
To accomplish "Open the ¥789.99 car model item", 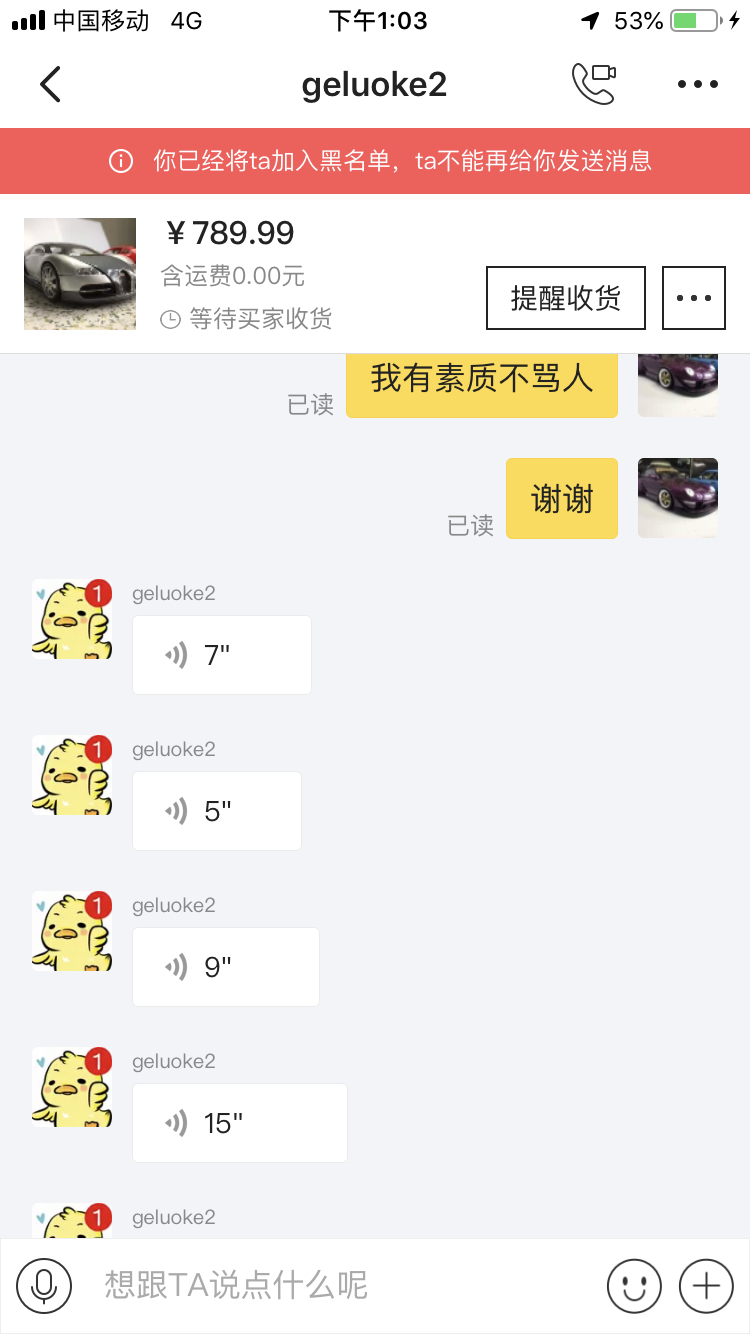I will tap(80, 274).
